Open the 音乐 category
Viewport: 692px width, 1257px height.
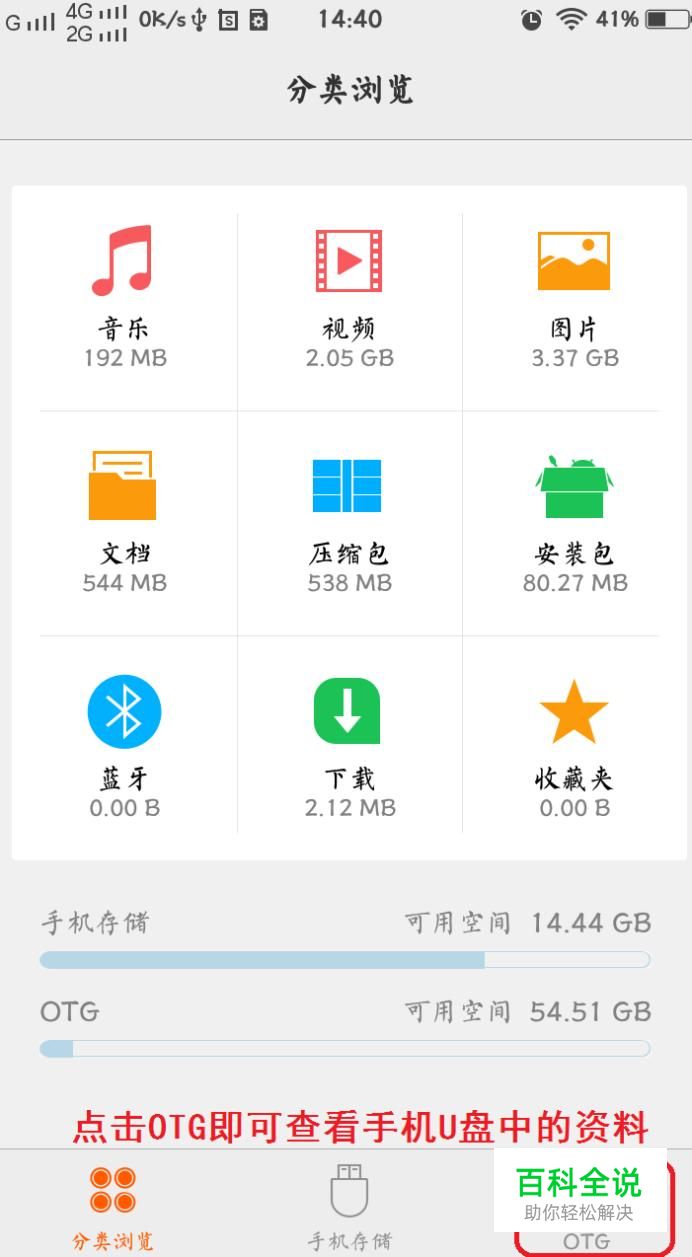[124, 297]
